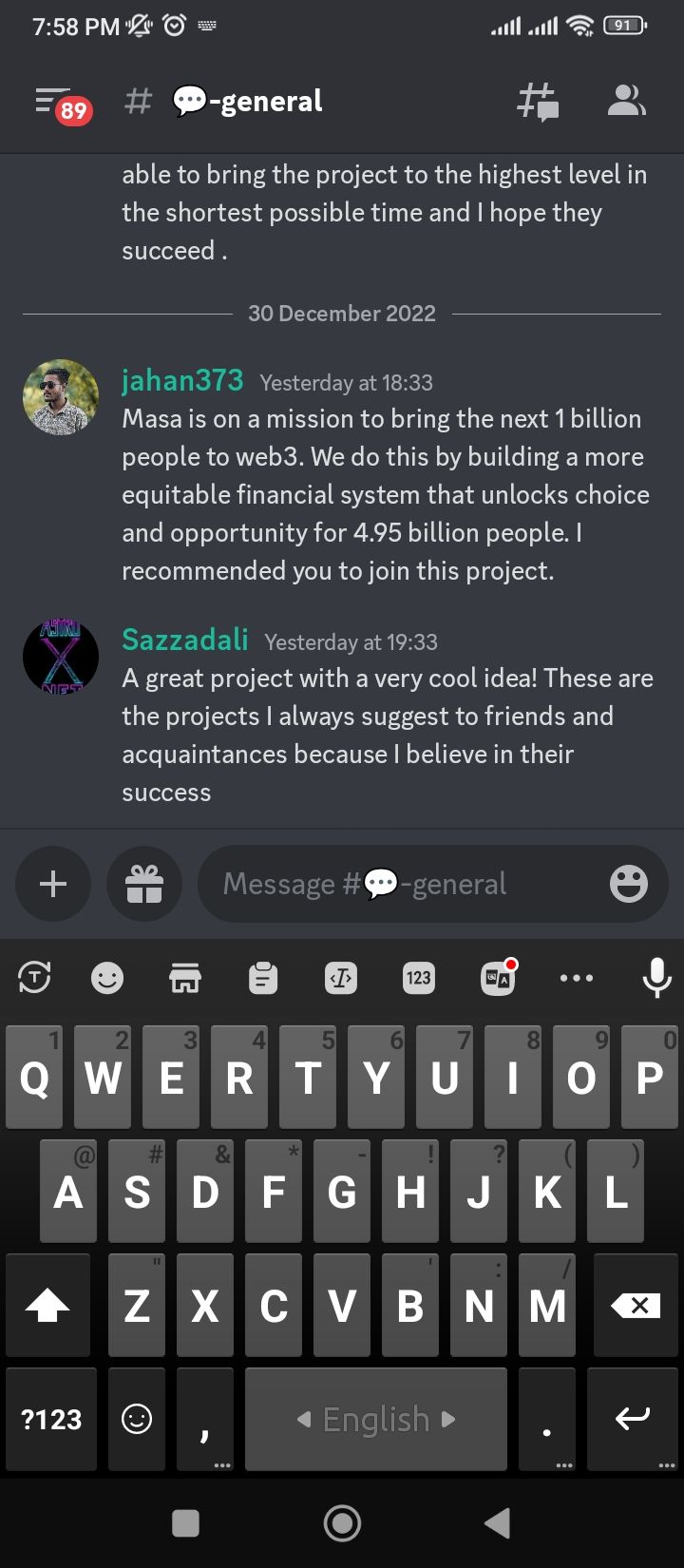Tap the keyboard voice input microphone
This screenshot has height=1568, width=684.
pos(656,977)
